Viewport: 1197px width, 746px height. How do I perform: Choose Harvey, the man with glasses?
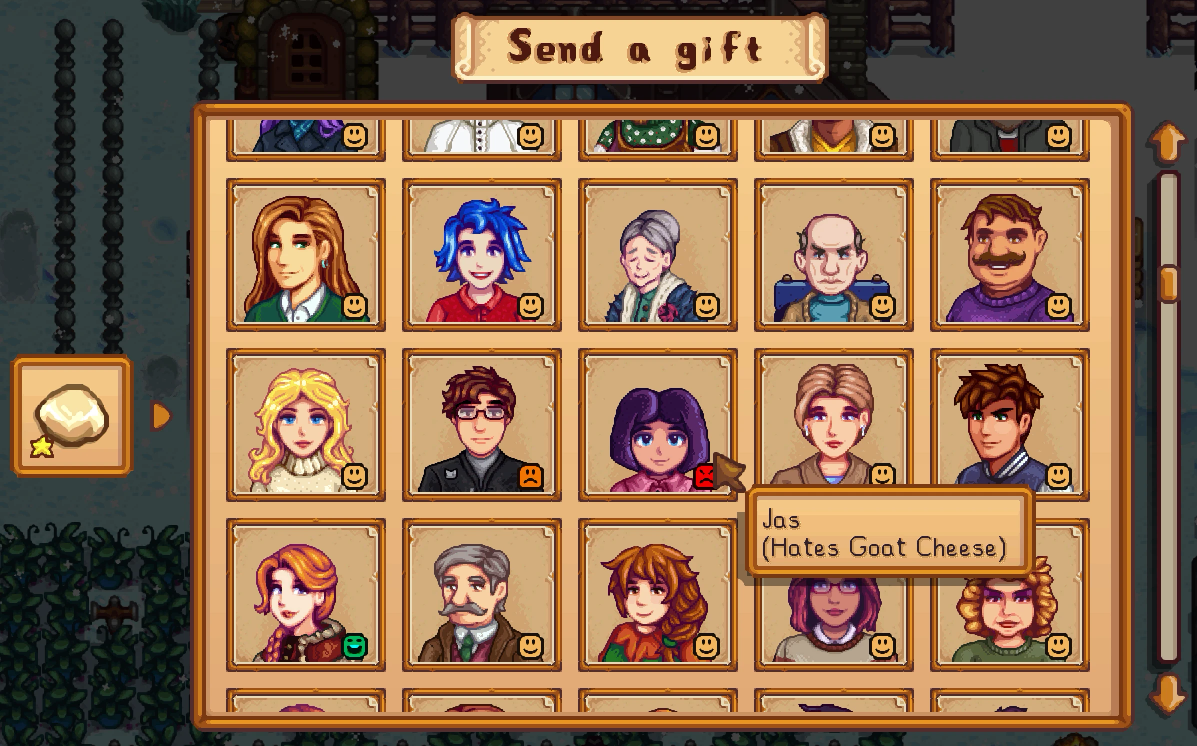(481, 425)
